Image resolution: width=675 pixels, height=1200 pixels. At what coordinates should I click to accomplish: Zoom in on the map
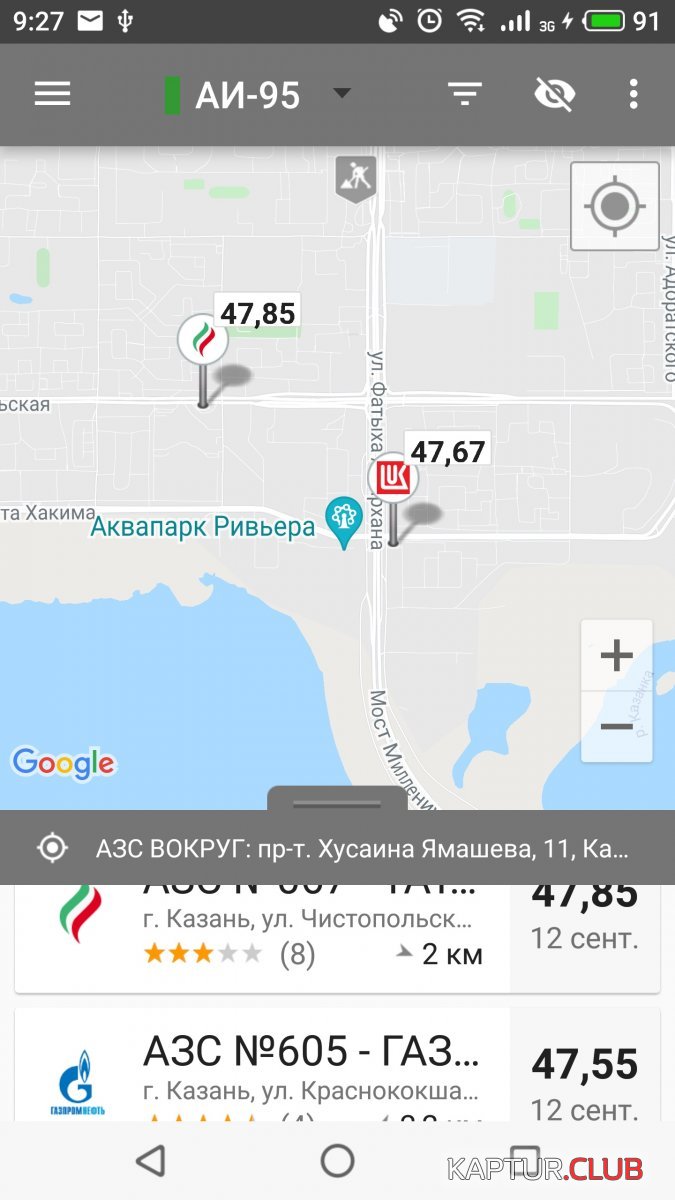pos(616,656)
